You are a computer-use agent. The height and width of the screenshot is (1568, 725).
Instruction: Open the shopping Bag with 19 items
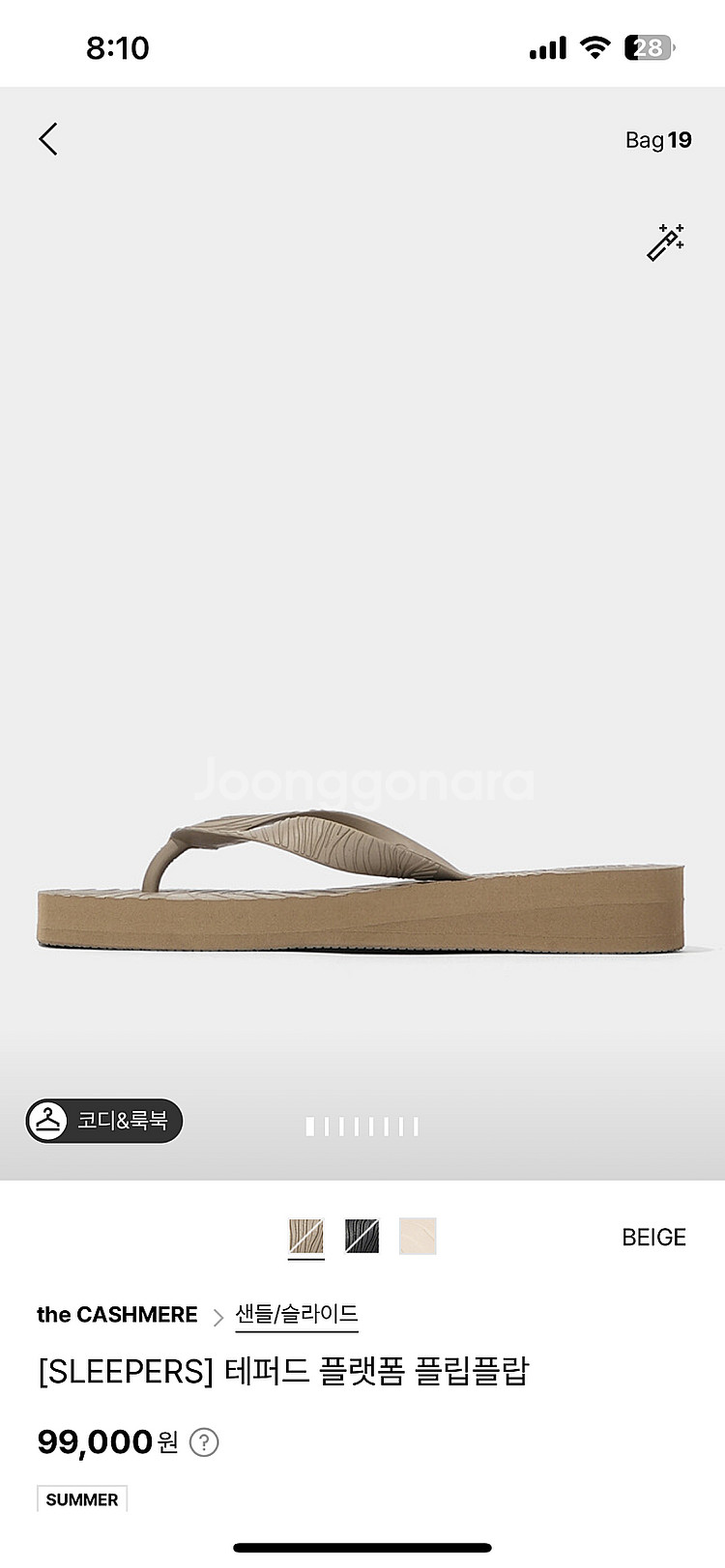(658, 140)
